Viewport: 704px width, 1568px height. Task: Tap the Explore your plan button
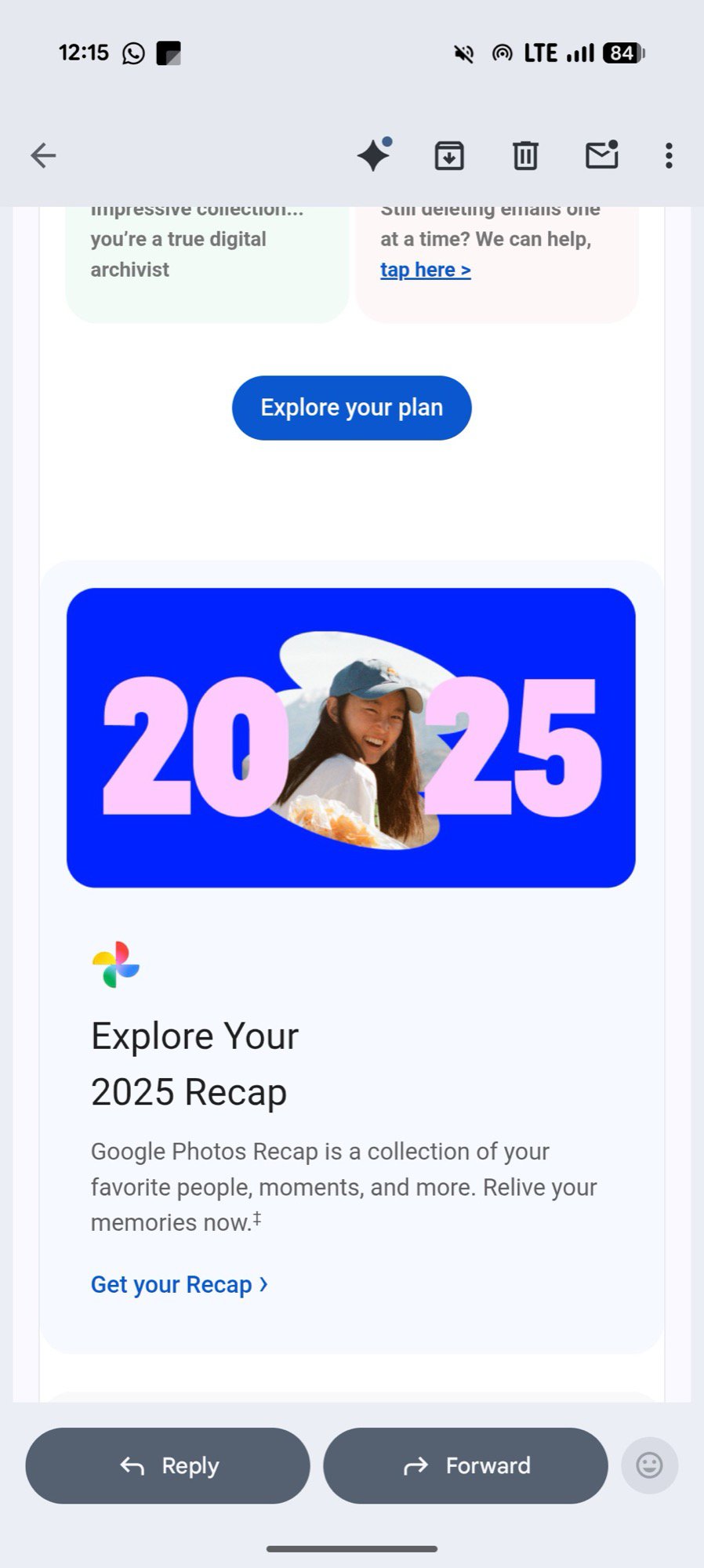point(351,408)
